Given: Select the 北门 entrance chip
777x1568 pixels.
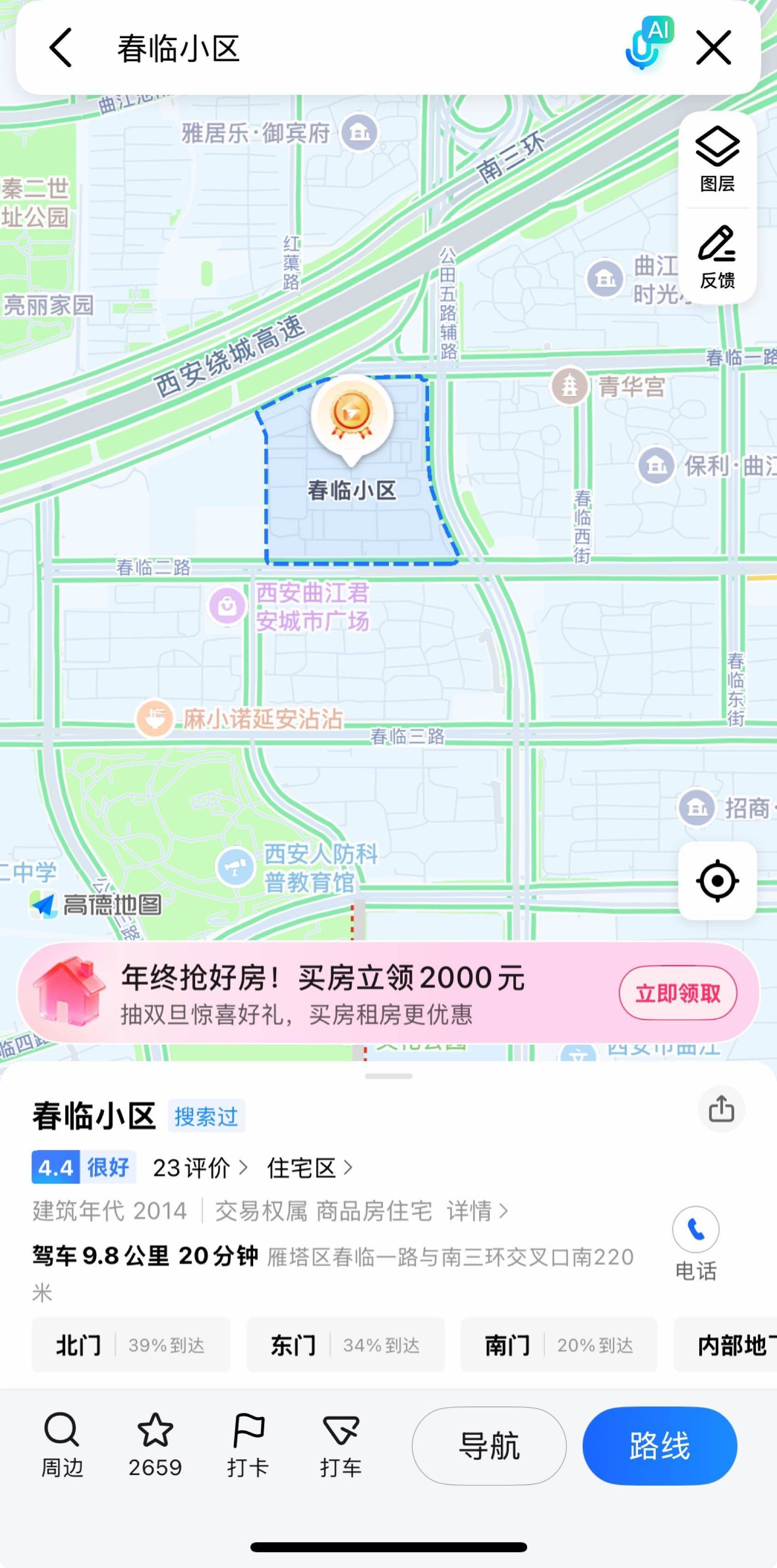Looking at the screenshot, I should 131,1345.
